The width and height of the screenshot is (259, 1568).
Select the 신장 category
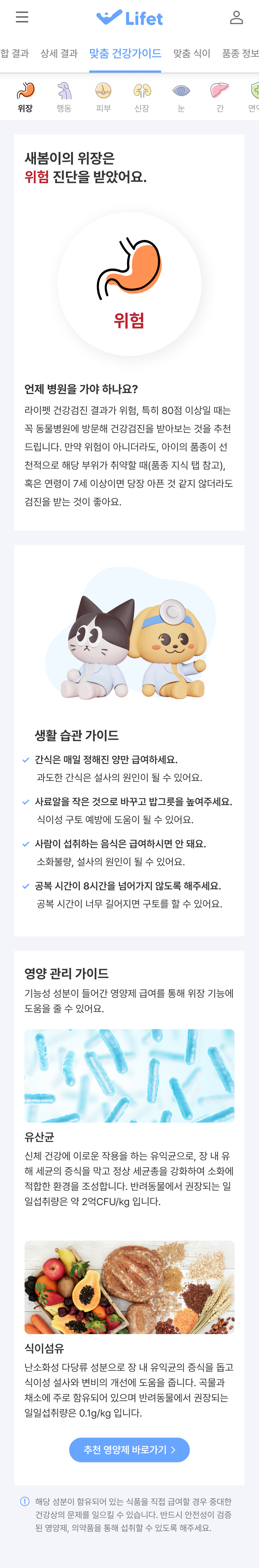pyautogui.click(x=142, y=97)
